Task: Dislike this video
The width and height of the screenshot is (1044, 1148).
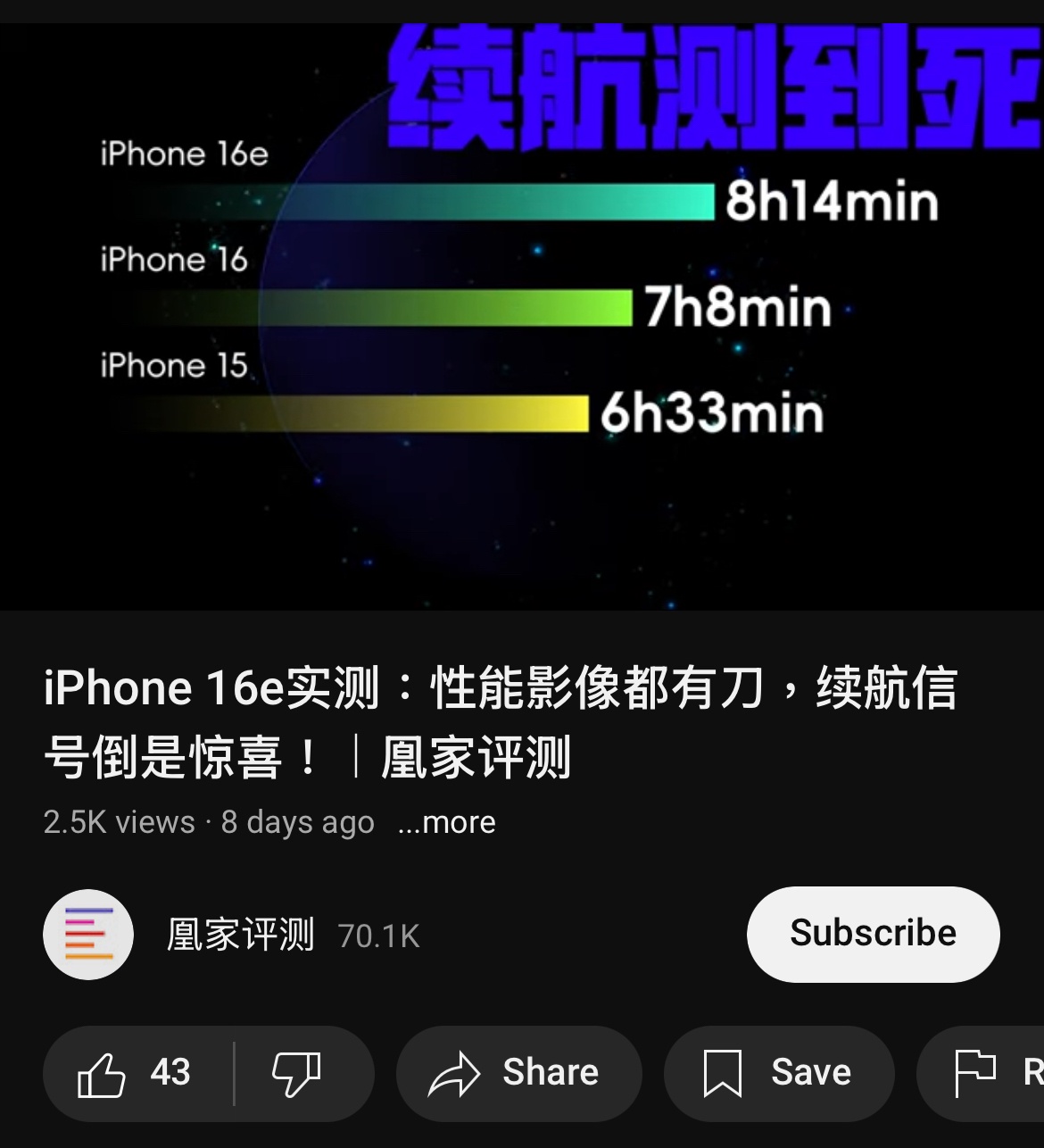Action: 297,1073
